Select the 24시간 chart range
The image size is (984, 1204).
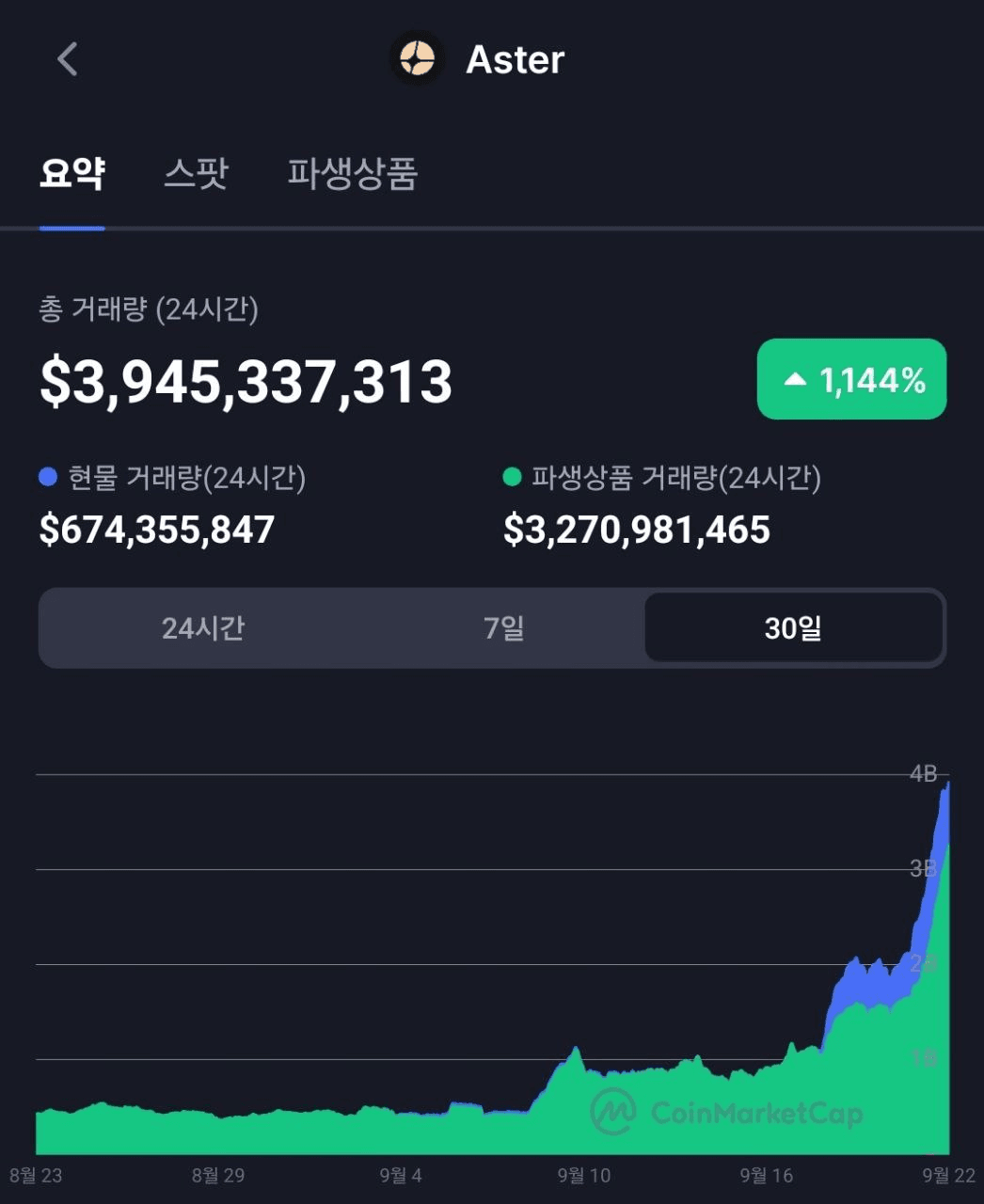pos(202,627)
